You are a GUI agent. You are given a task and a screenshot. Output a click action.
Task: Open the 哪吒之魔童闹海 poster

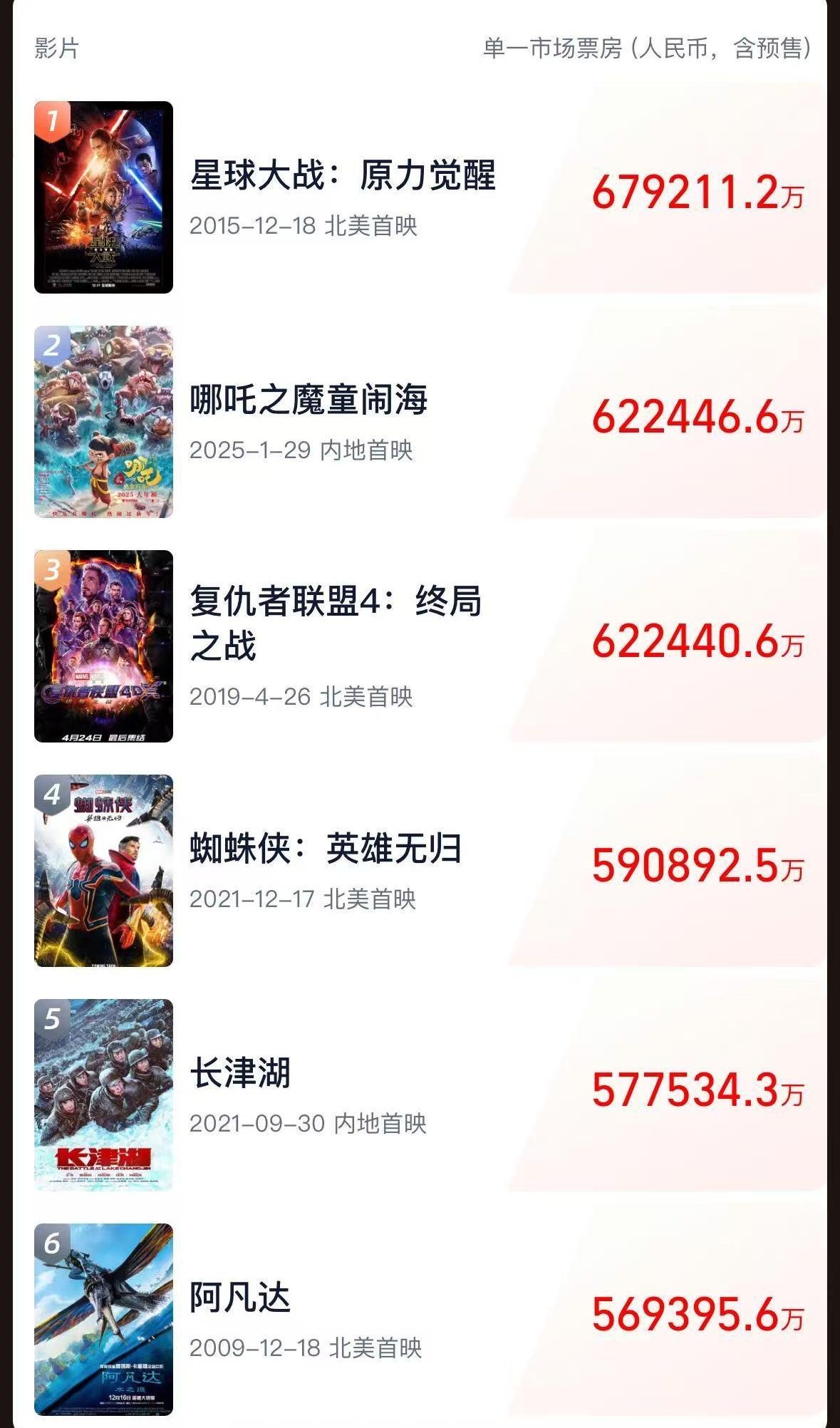pos(103,423)
